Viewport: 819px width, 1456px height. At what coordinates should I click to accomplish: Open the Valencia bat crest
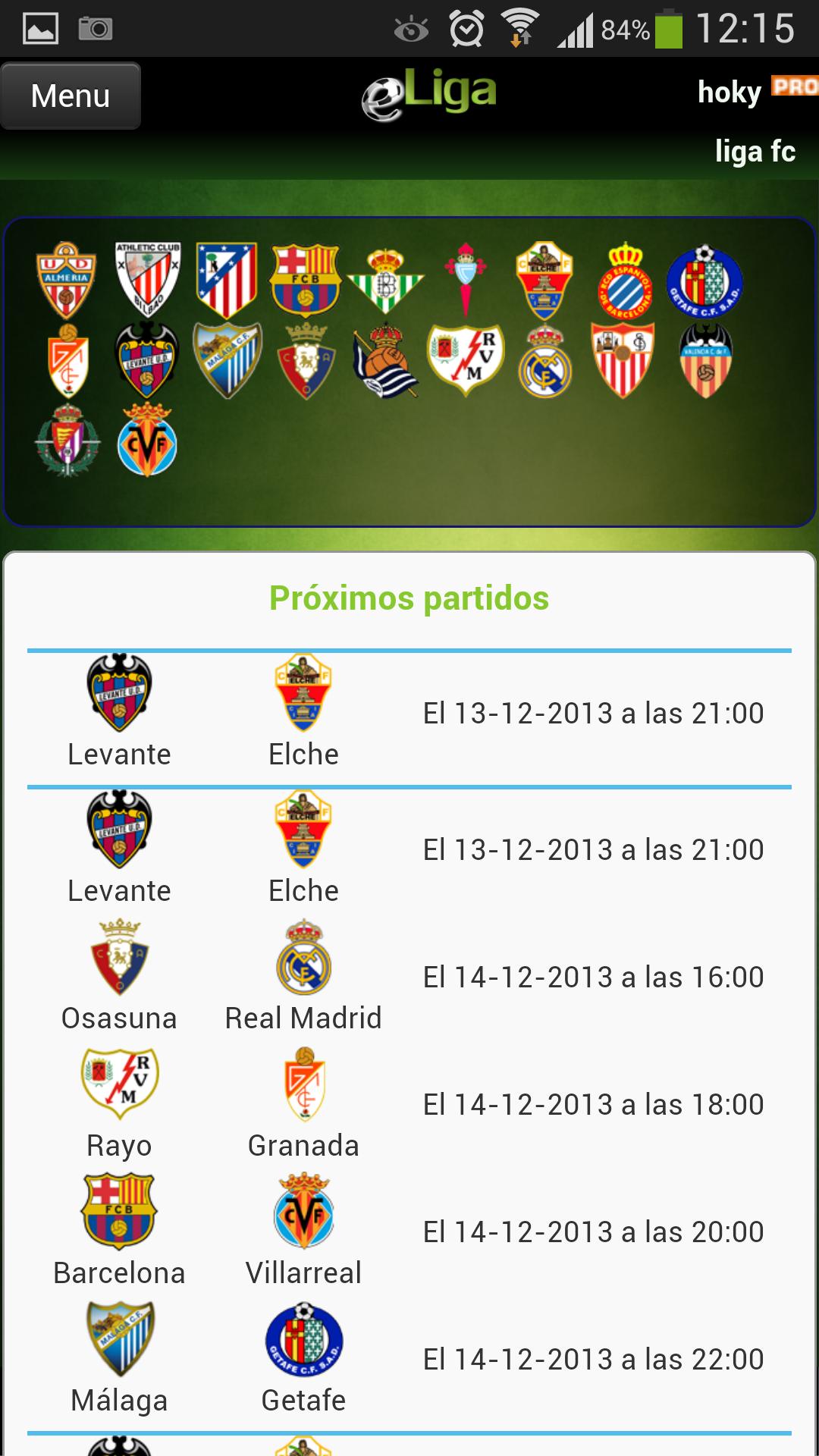705,361
